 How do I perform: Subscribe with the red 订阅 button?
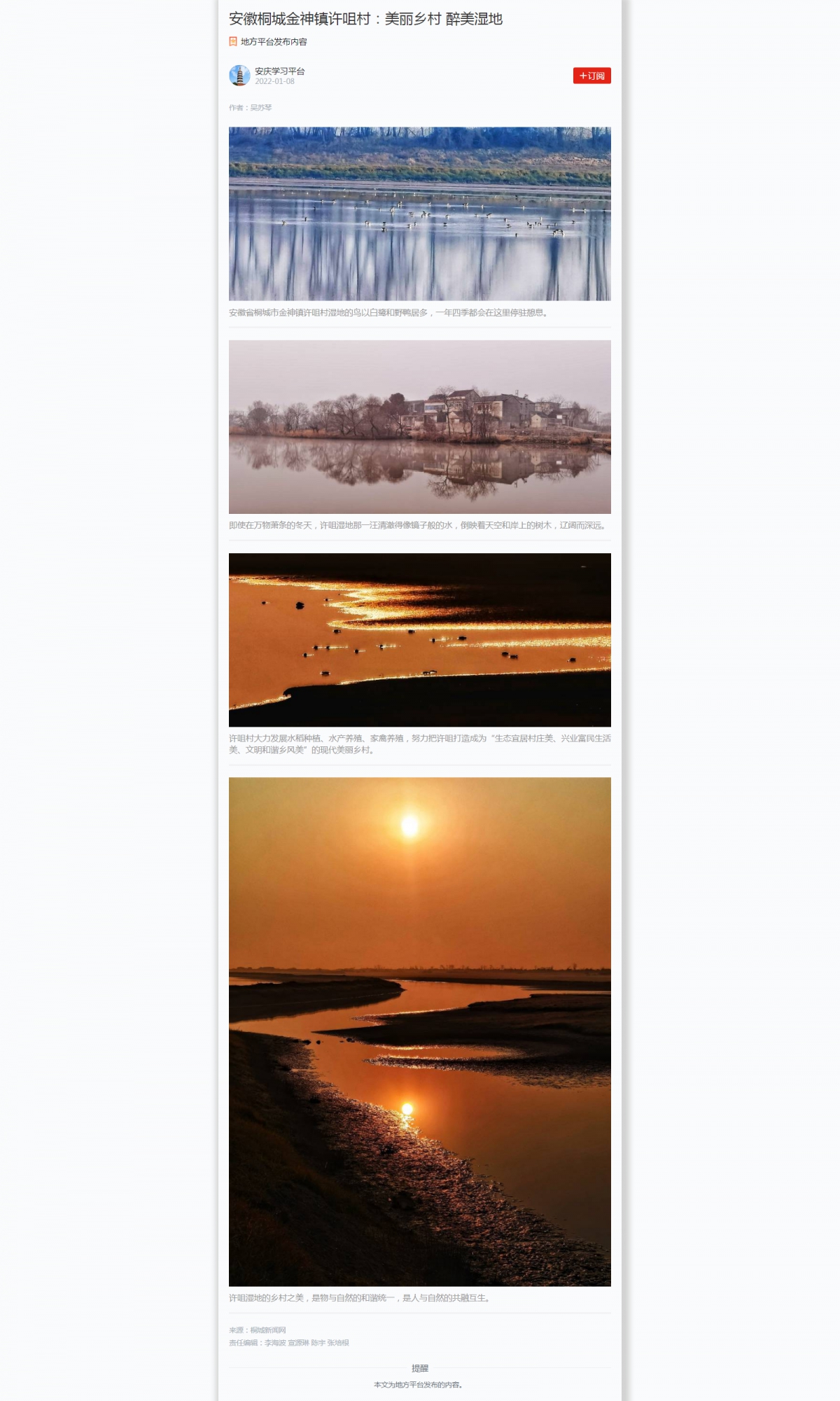click(591, 76)
